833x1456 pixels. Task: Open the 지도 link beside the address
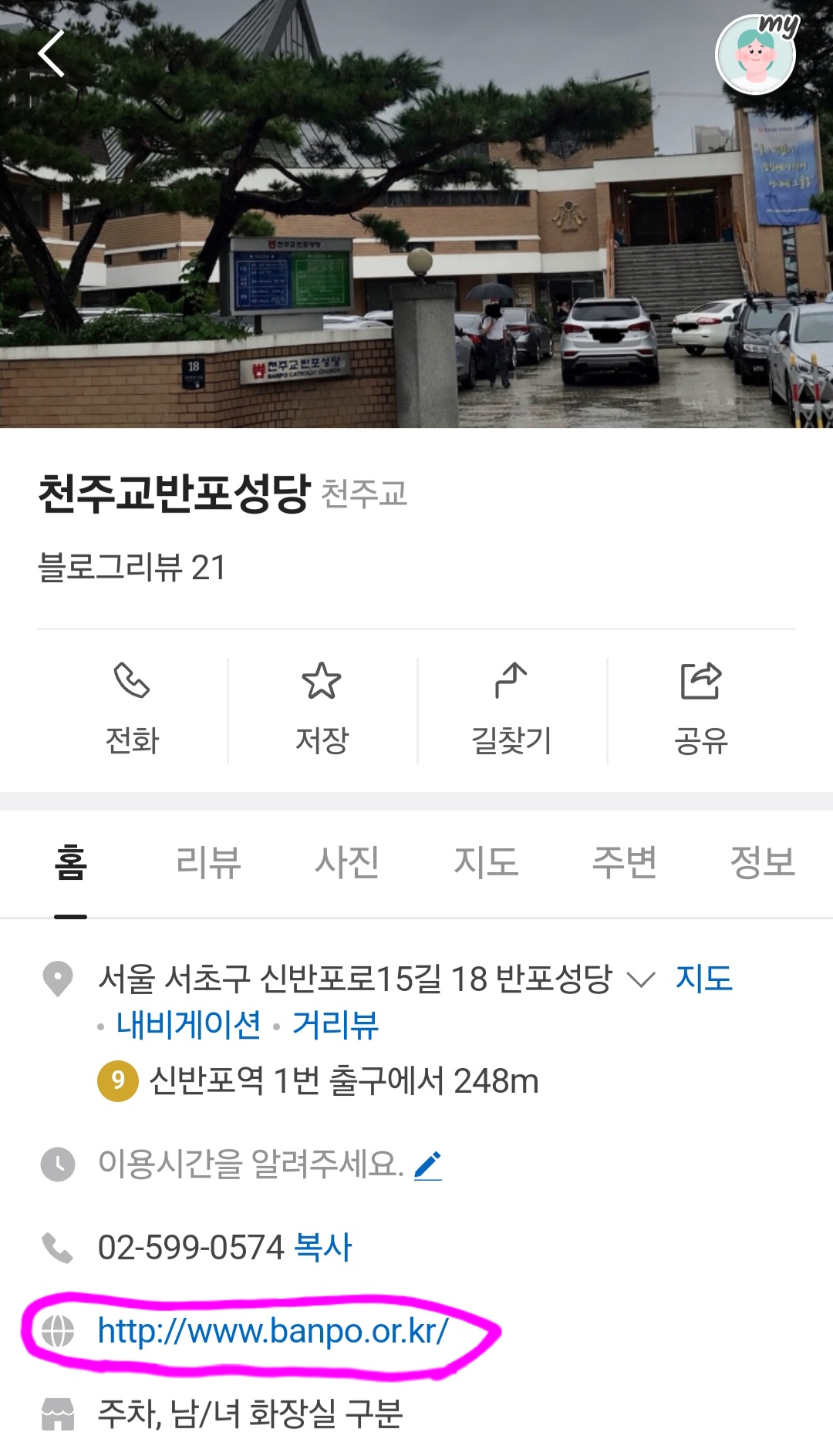click(703, 979)
